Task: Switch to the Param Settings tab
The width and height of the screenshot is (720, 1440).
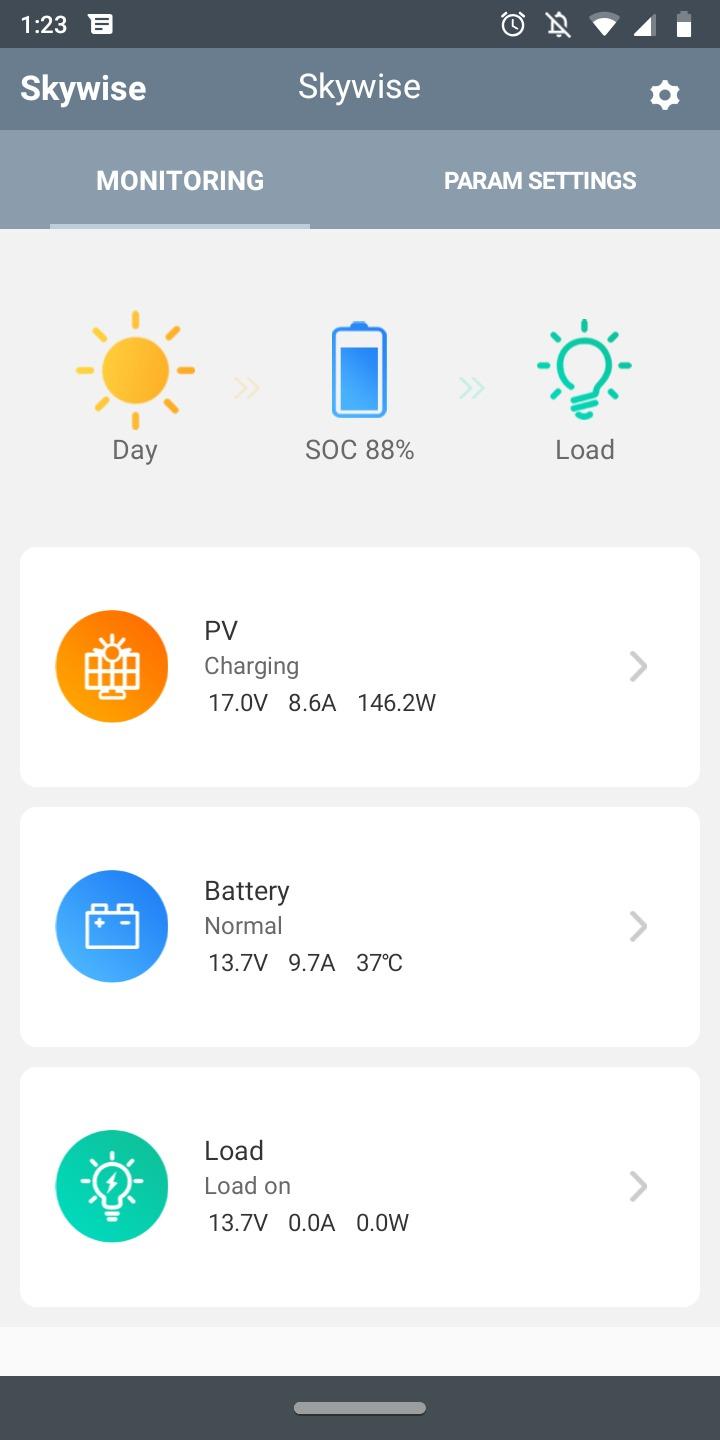Action: 540,181
